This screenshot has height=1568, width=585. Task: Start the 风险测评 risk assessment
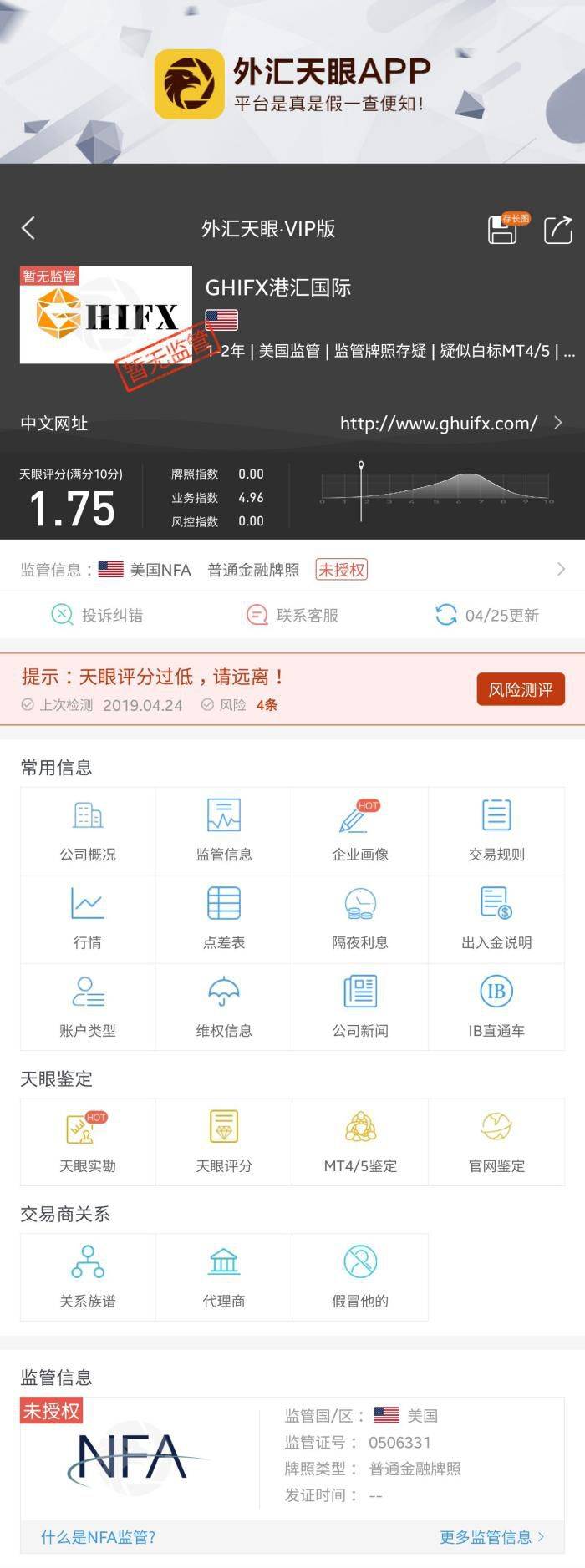[520, 690]
